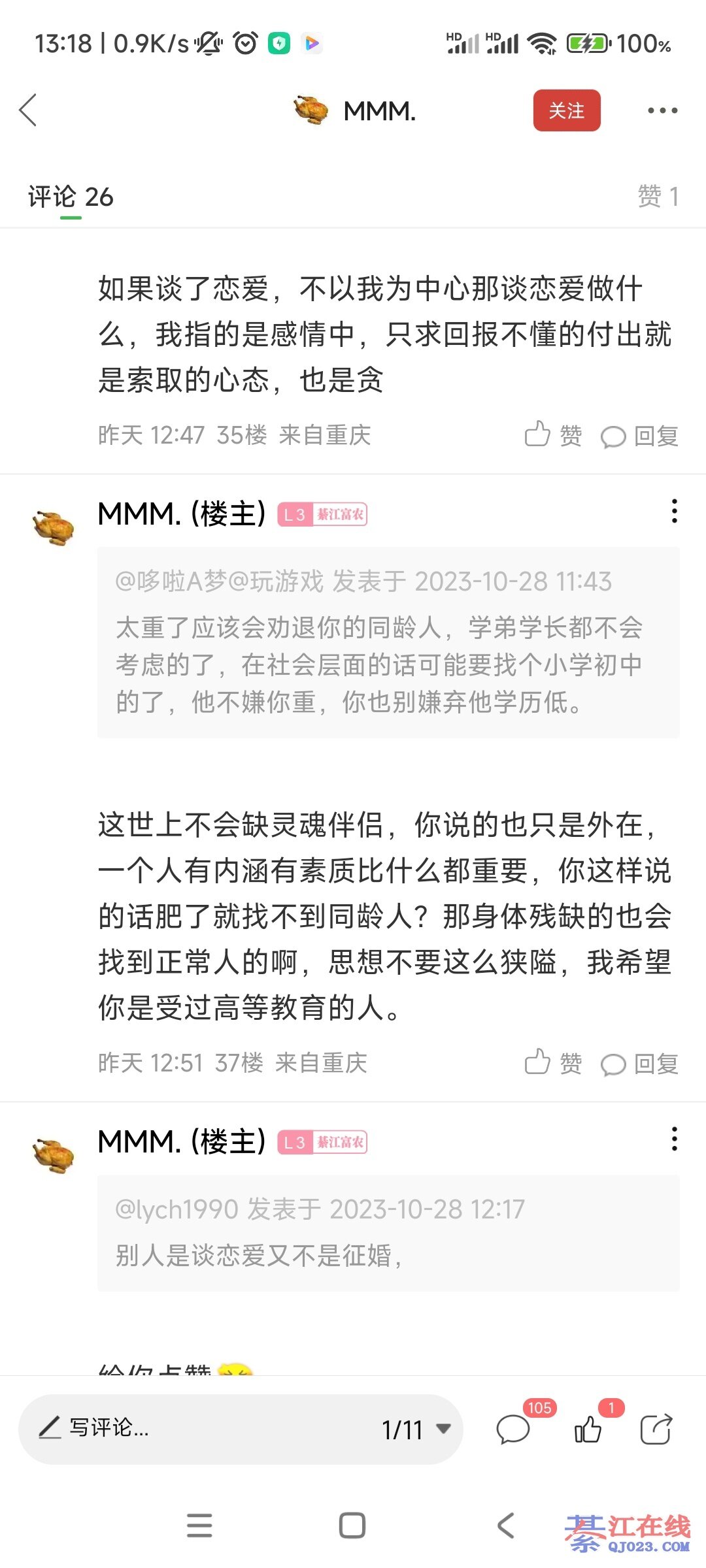Image resolution: width=706 pixels, height=1568 pixels.
Task: Open more options on the comment quoting @lych1990
Action: pyautogui.click(x=674, y=1139)
